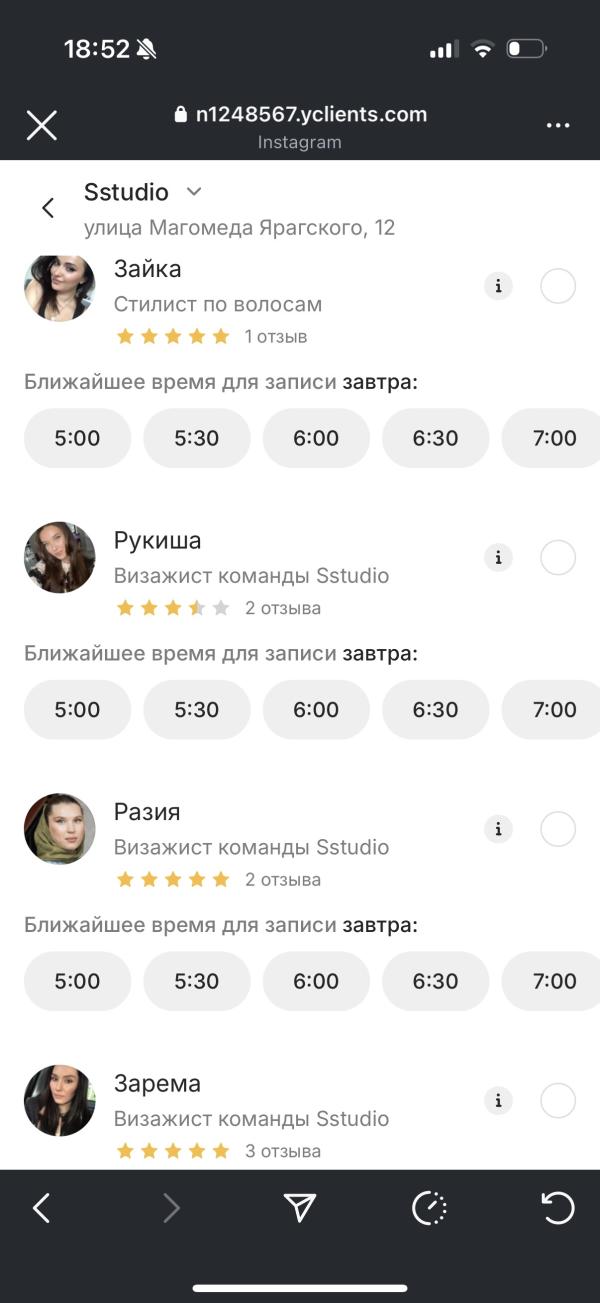Screen dimensions: 600x1303
Task: Reload the booking page
Action: (558, 1208)
